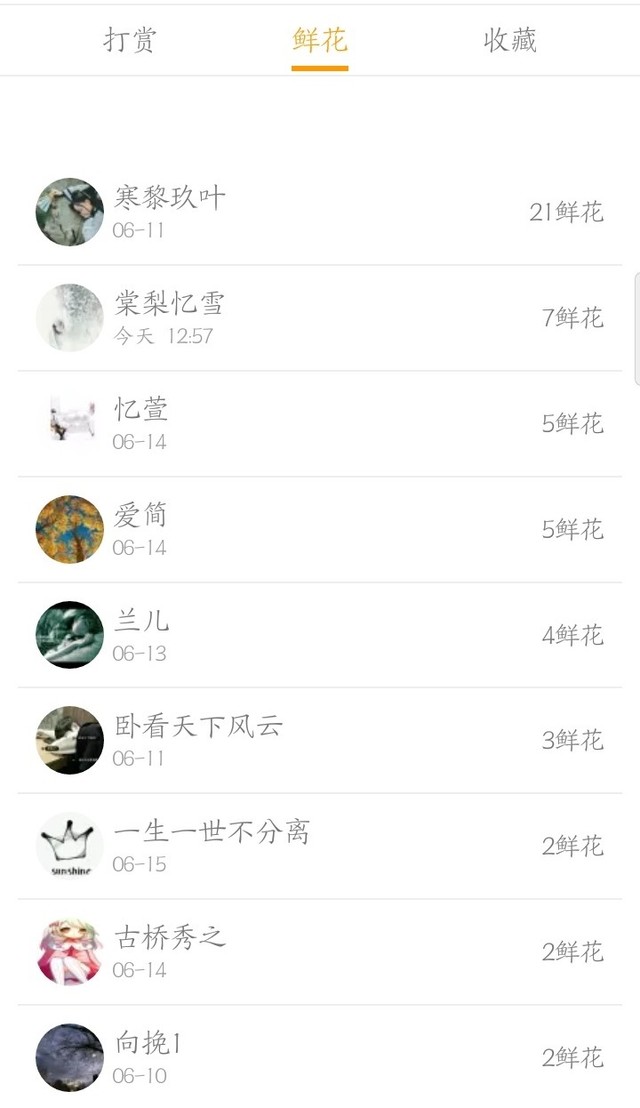Switch to the 打赏 tab
Screen dimensions: 640x1108
pos(130,41)
